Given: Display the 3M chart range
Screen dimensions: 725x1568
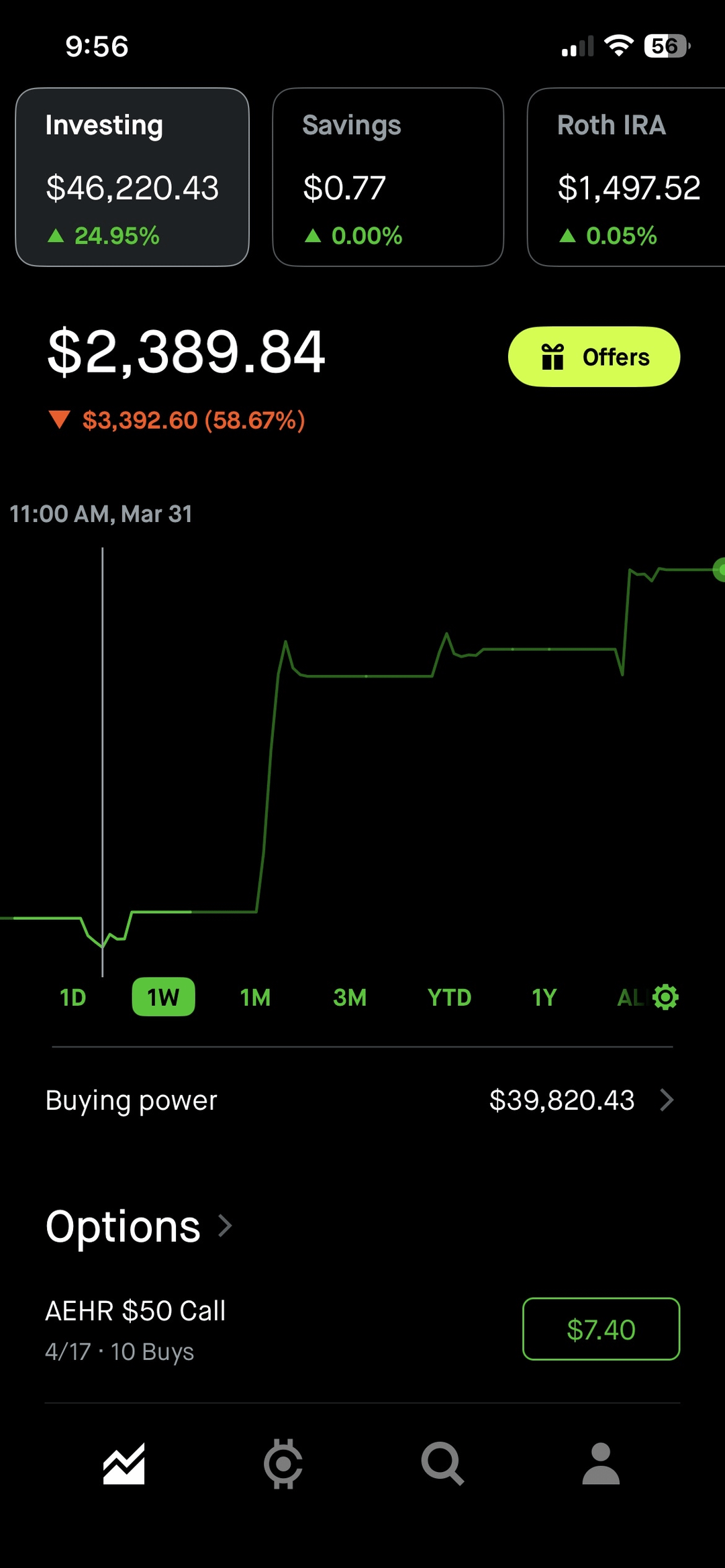Looking at the screenshot, I should 350,998.
